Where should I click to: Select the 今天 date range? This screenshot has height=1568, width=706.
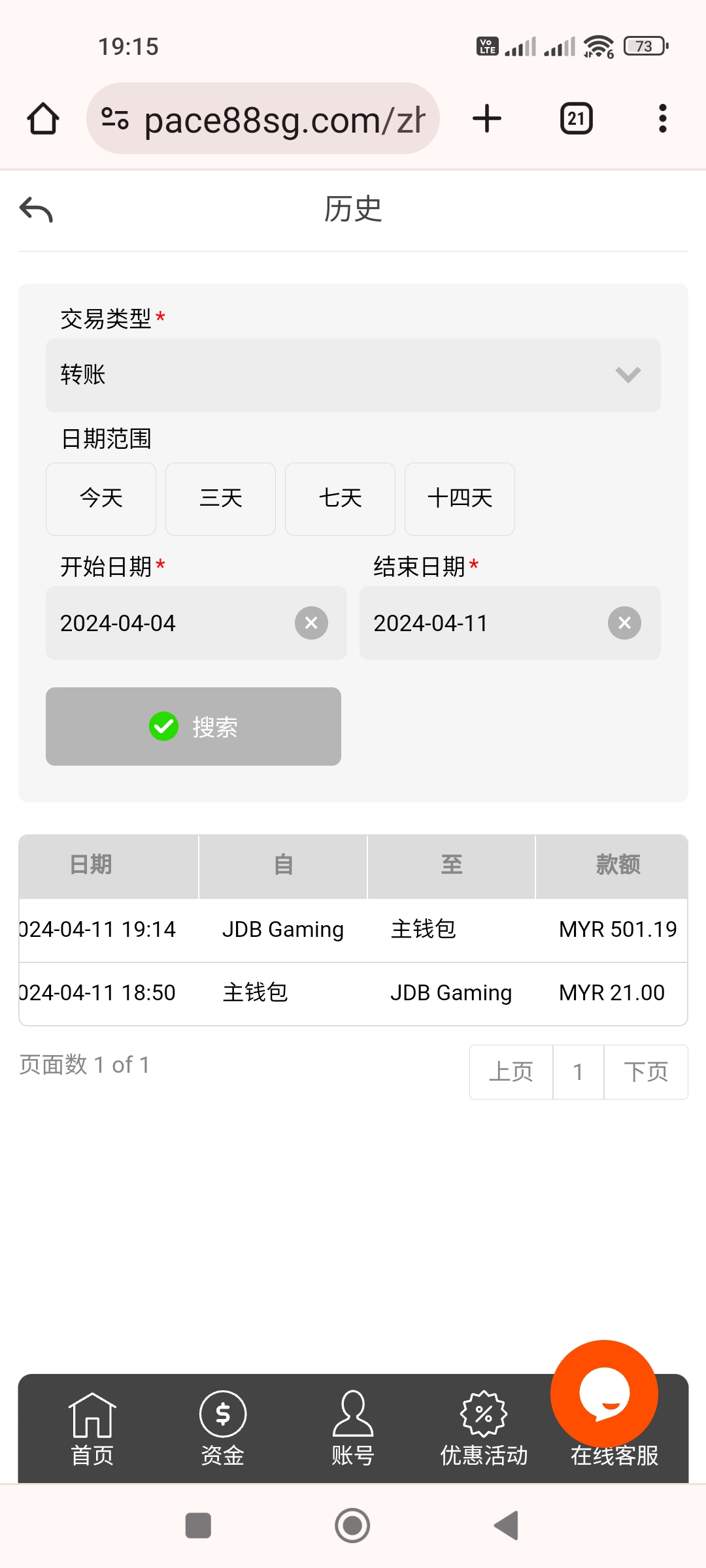tap(101, 498)
